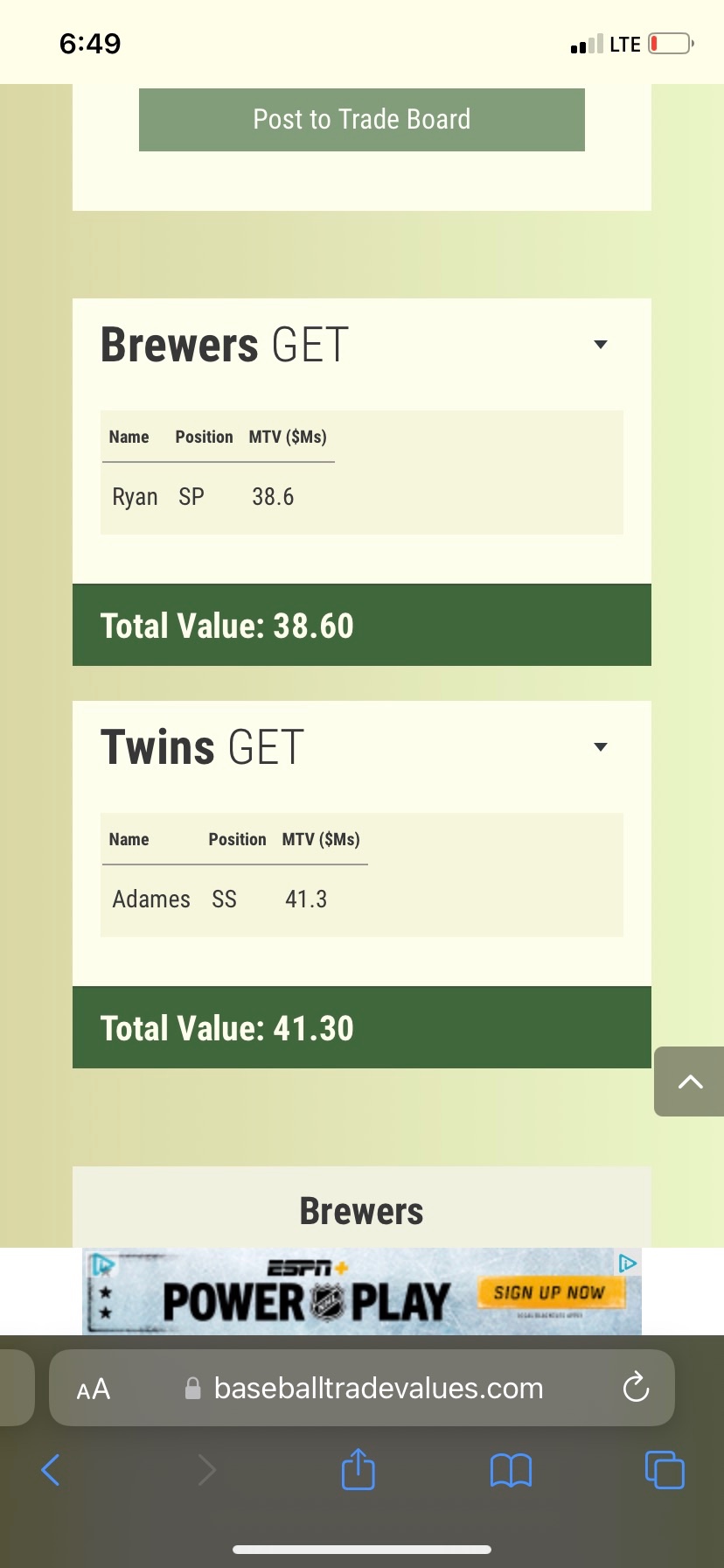Jump back to top of page

click(x=689, y=1081)
